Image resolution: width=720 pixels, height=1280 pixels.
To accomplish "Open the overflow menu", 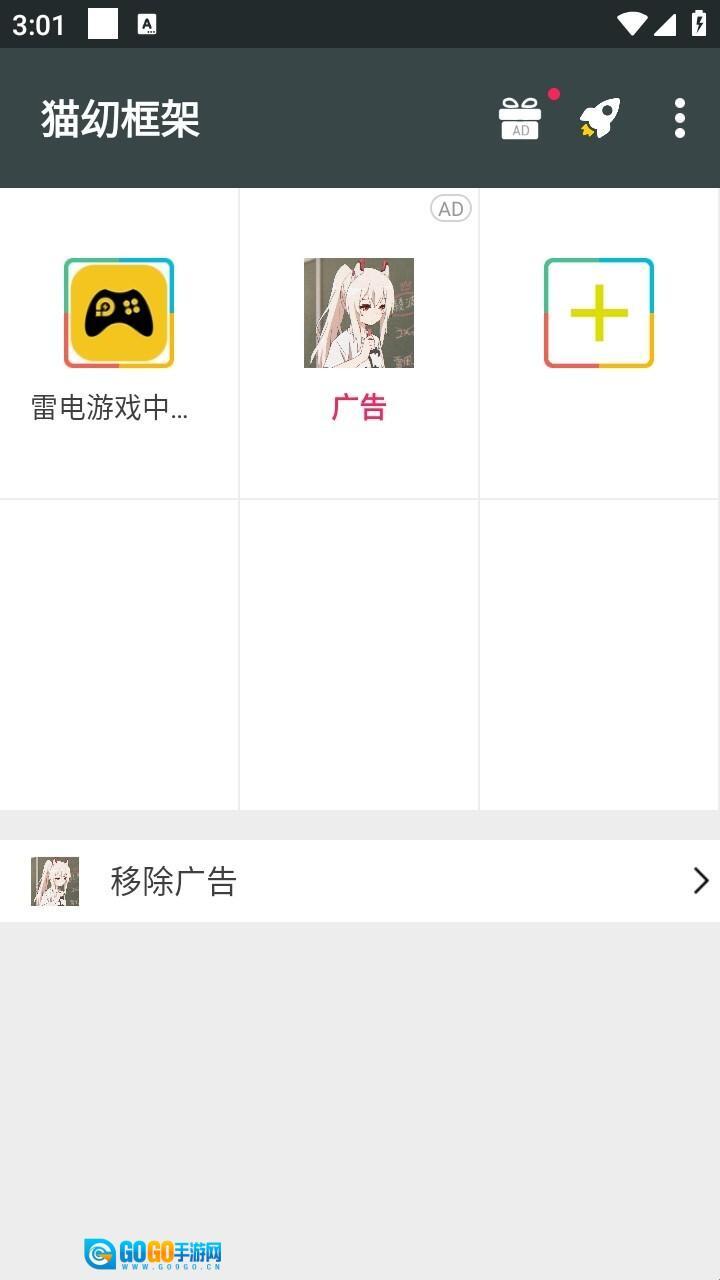I will [x=680, y=118].
